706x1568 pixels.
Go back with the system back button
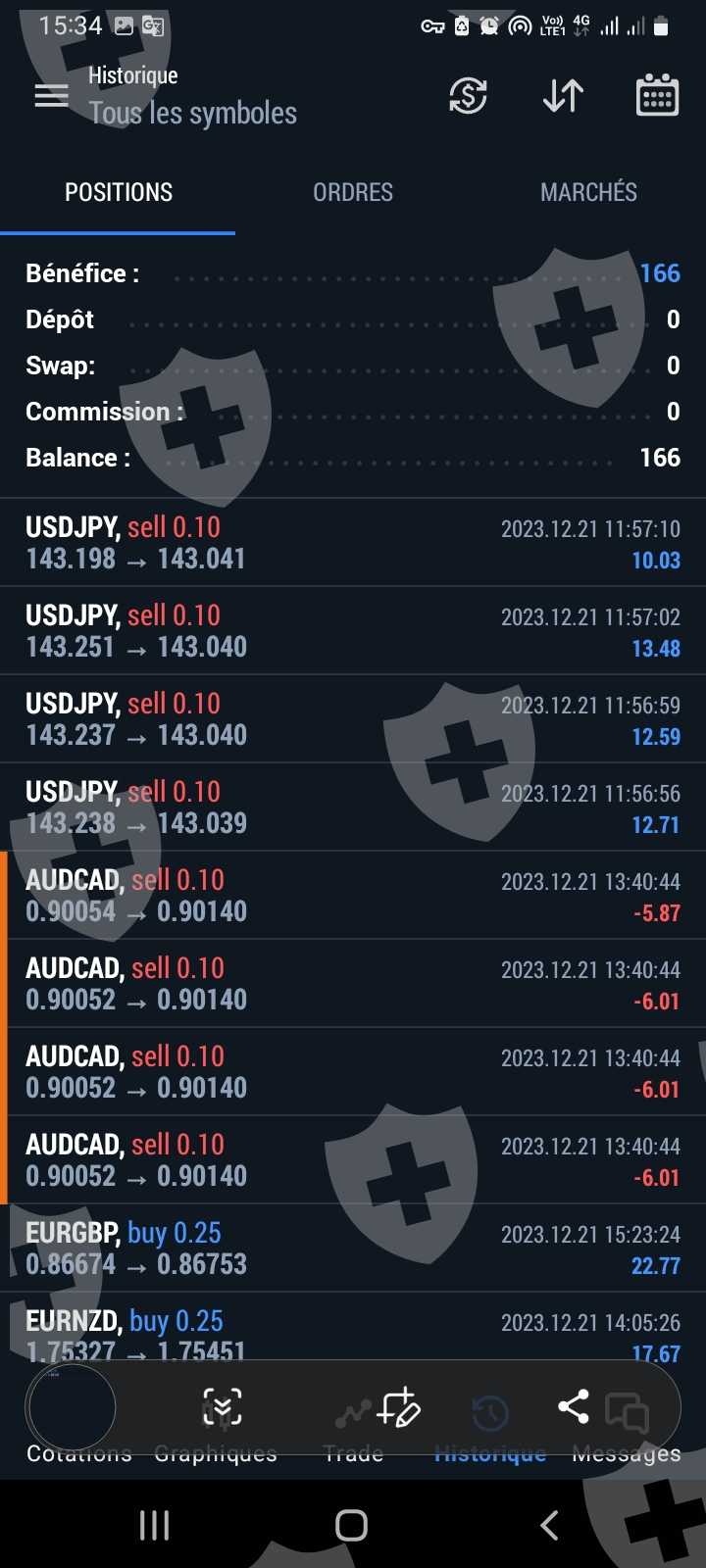point(549,1525)
